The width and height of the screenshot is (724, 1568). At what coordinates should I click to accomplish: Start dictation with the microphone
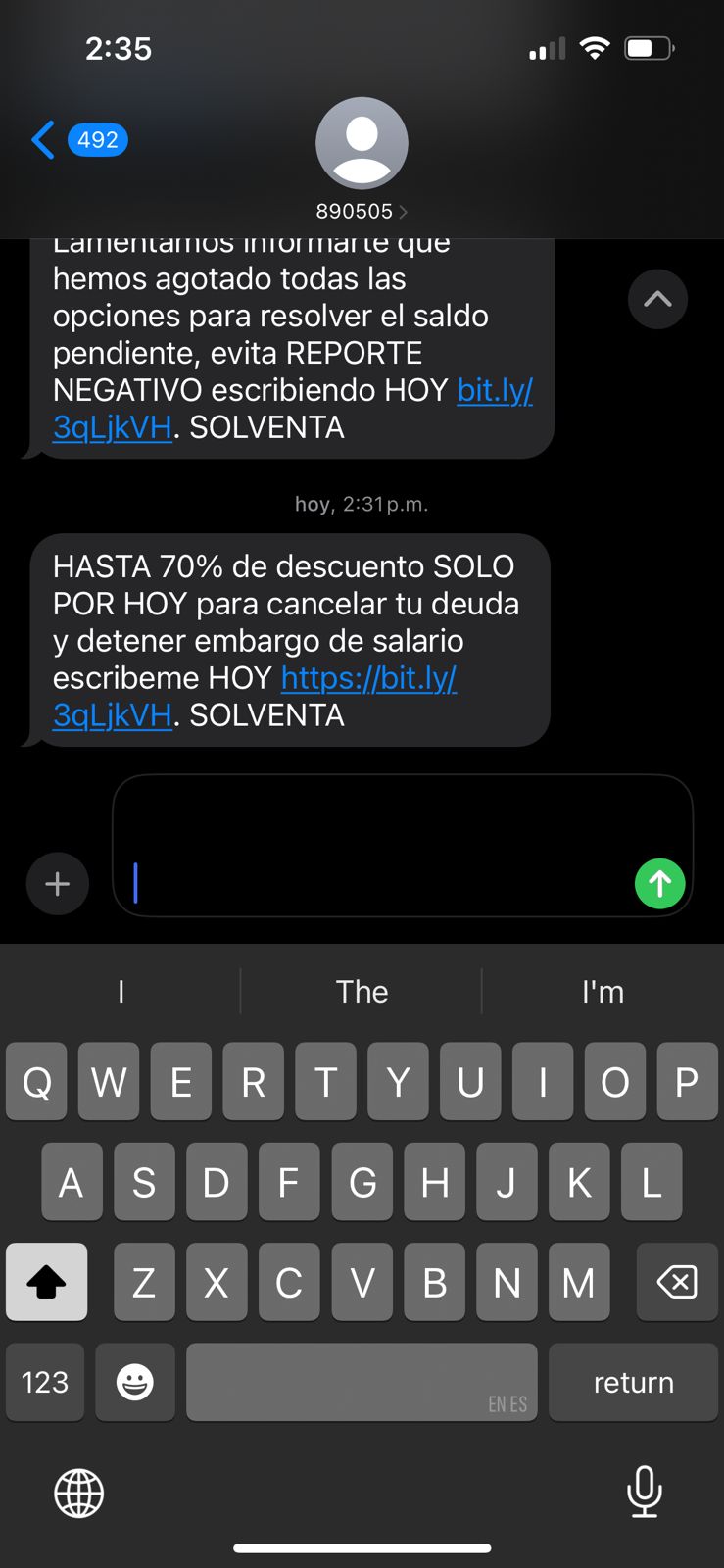644,1492
